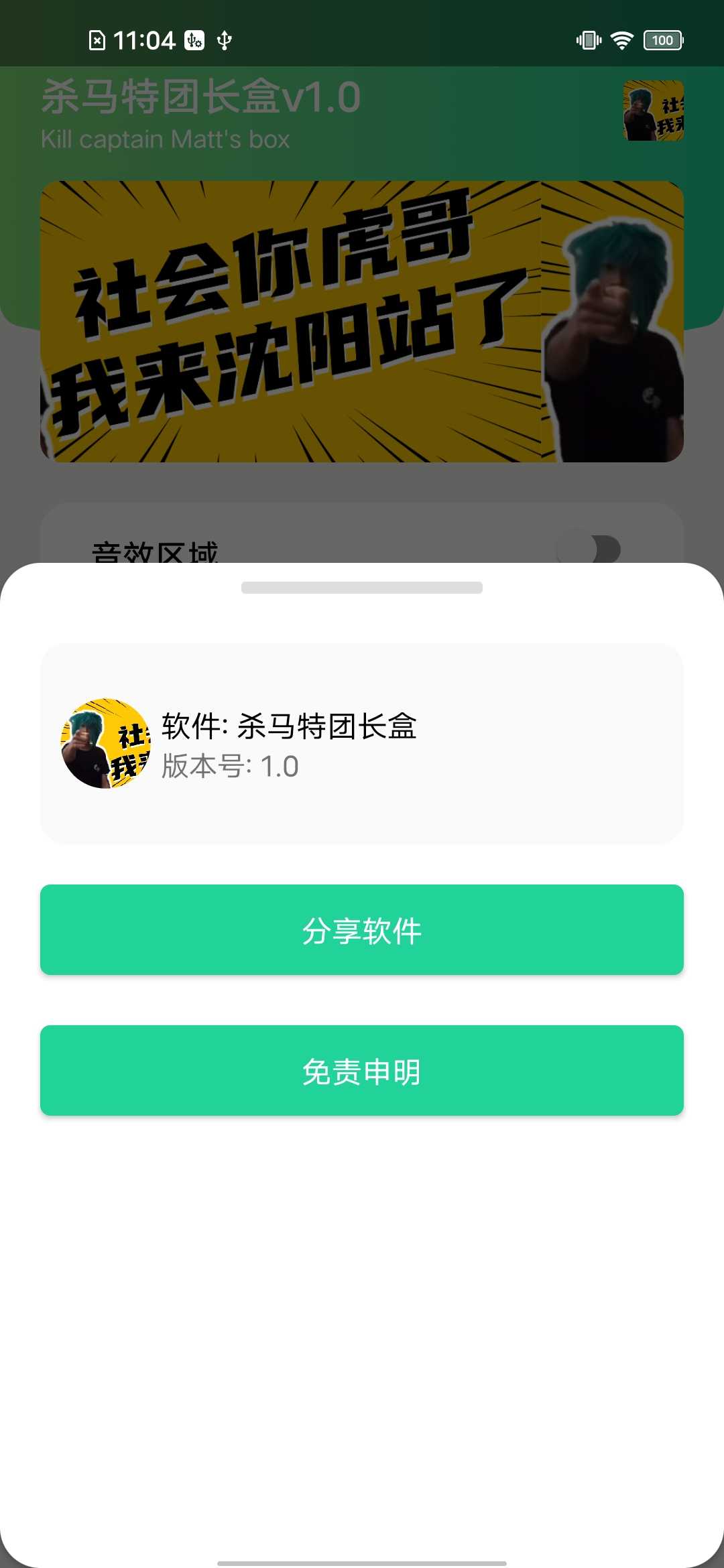Image resolution: width=724 pixels, height=1568 pixels.
Task: Click the 社会你虎哥 banner image
Action: 362,320
